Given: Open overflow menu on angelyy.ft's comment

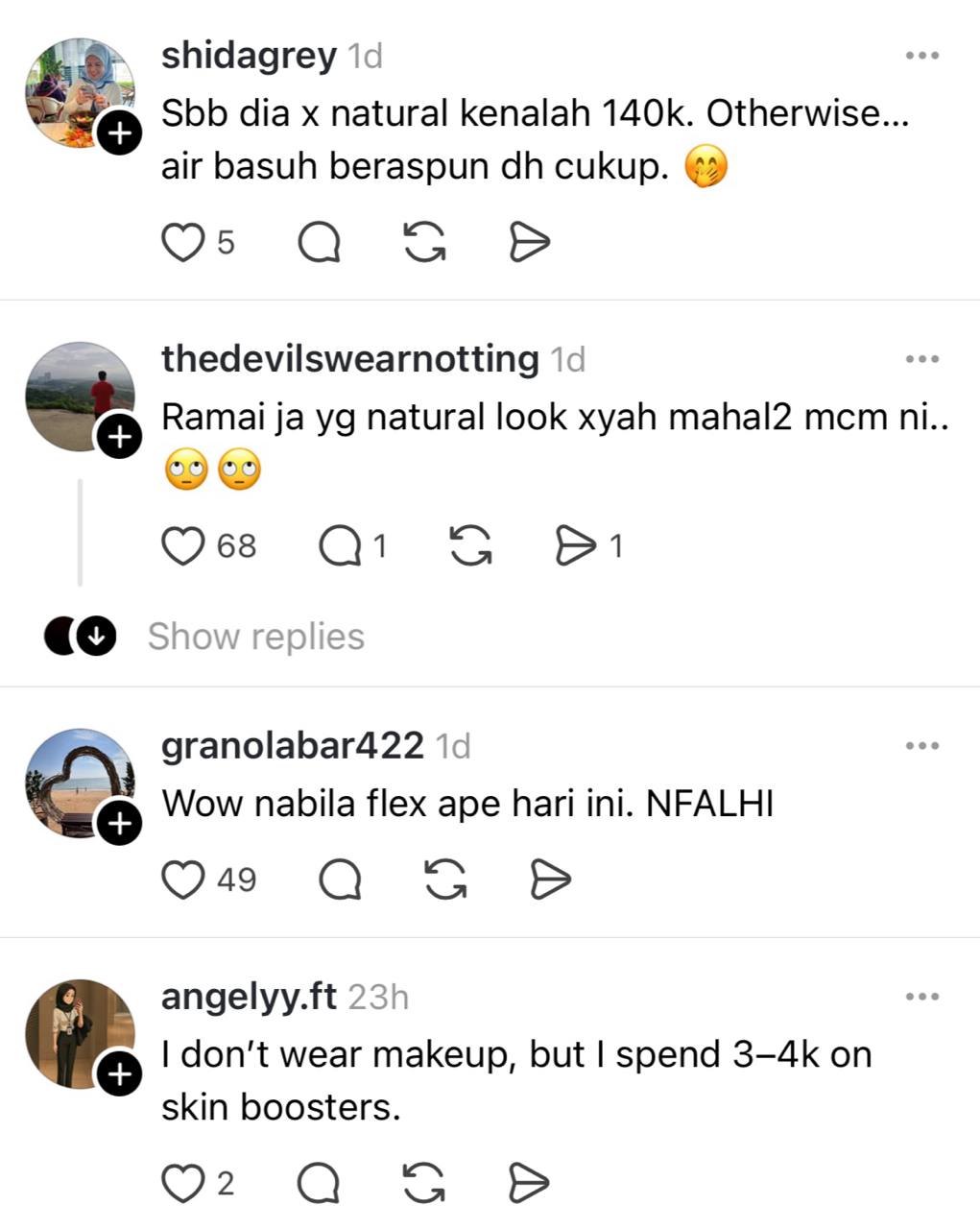Looking at the screenshot, I should (x=921, y=998).
